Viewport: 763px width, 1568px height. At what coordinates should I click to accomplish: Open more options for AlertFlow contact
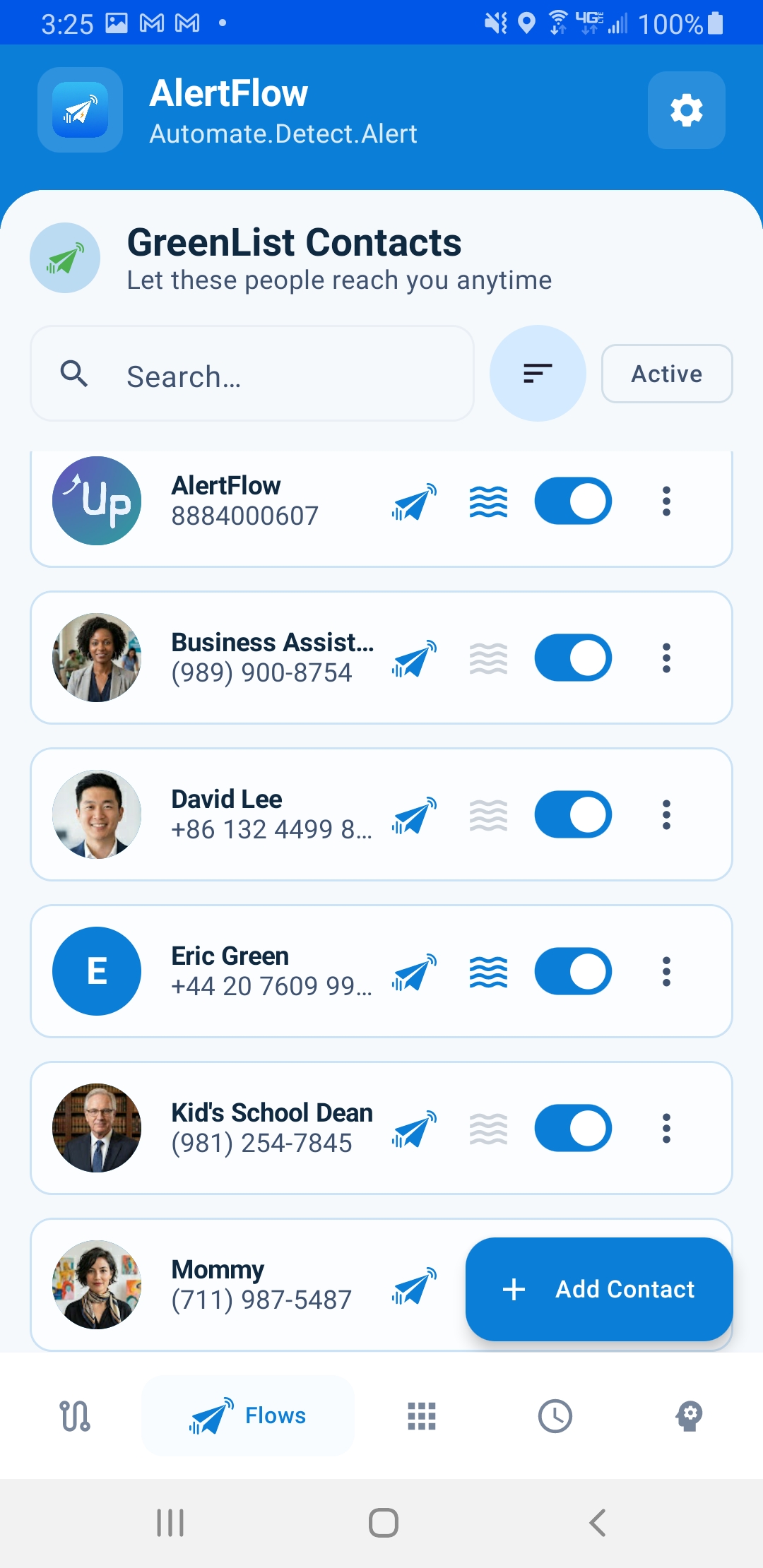coord(666,501)
